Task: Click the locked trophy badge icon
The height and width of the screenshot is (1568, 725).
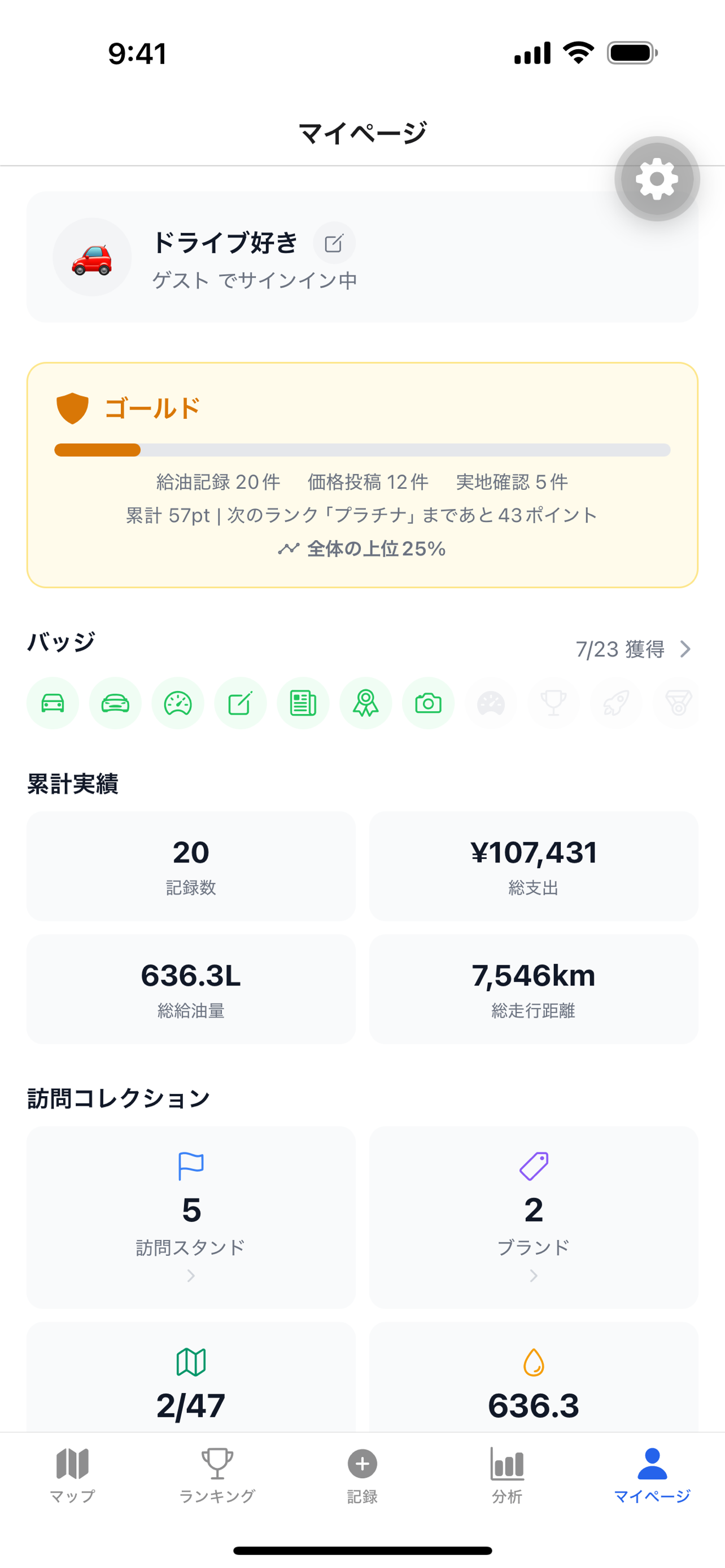Action: click(553, 703)
